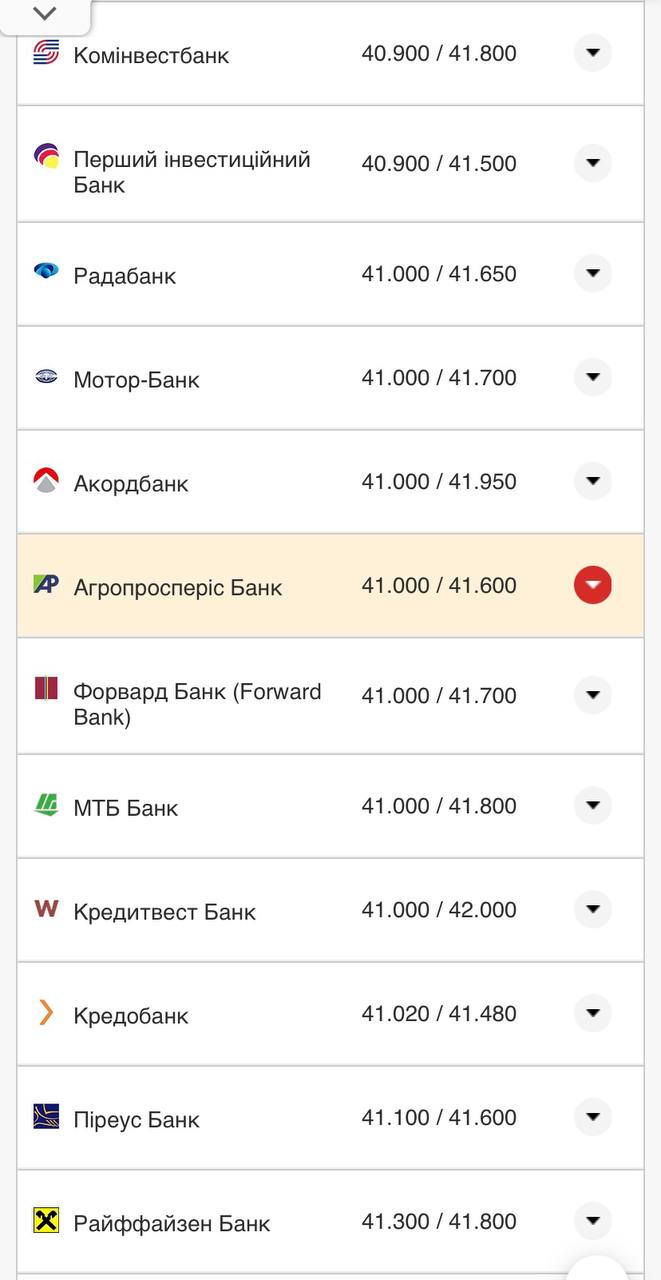The image size is (661, 1280).
Task: Tap the red arrow for Агропросперіс Банк
Action: point(592,585)
